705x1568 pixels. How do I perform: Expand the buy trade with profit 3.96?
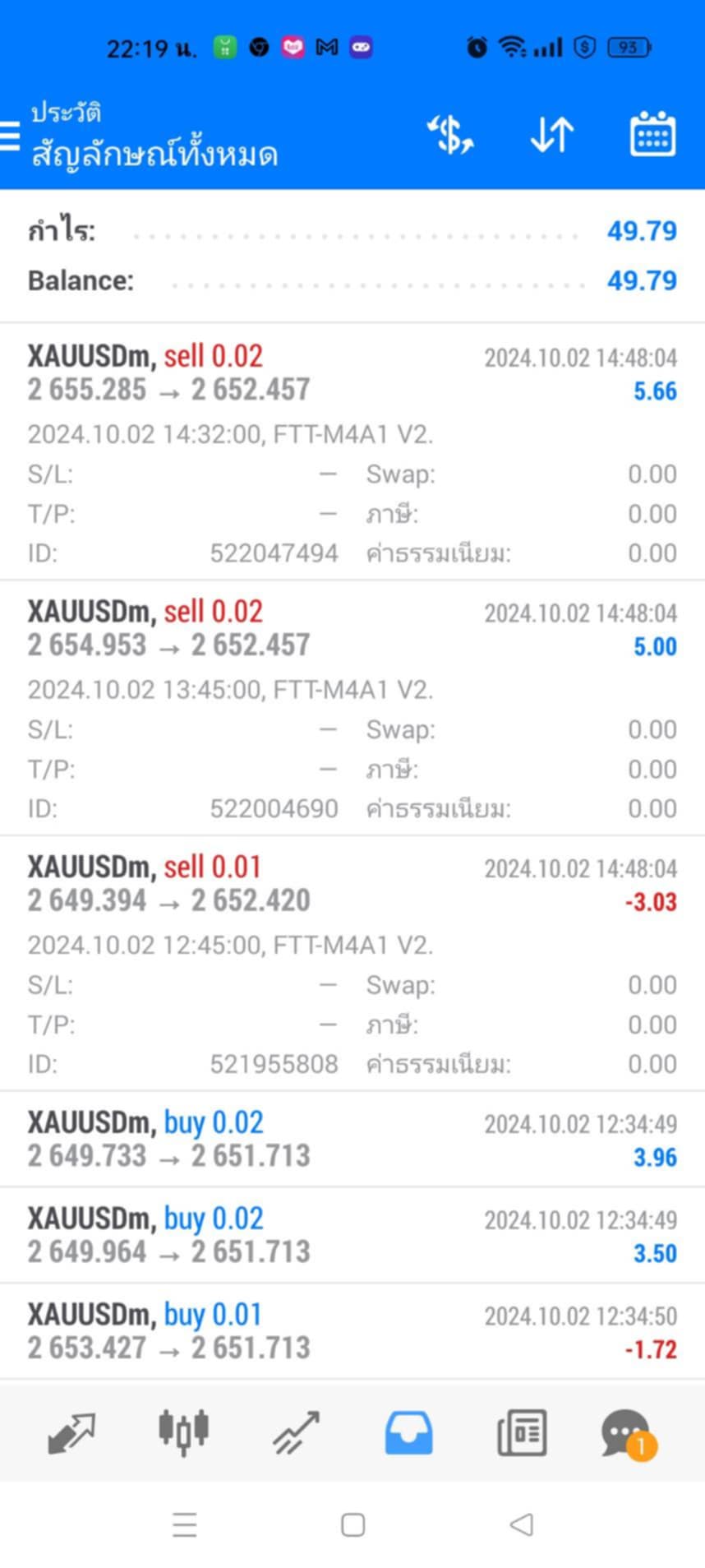pyautogui.click(x=352, y=1140)
